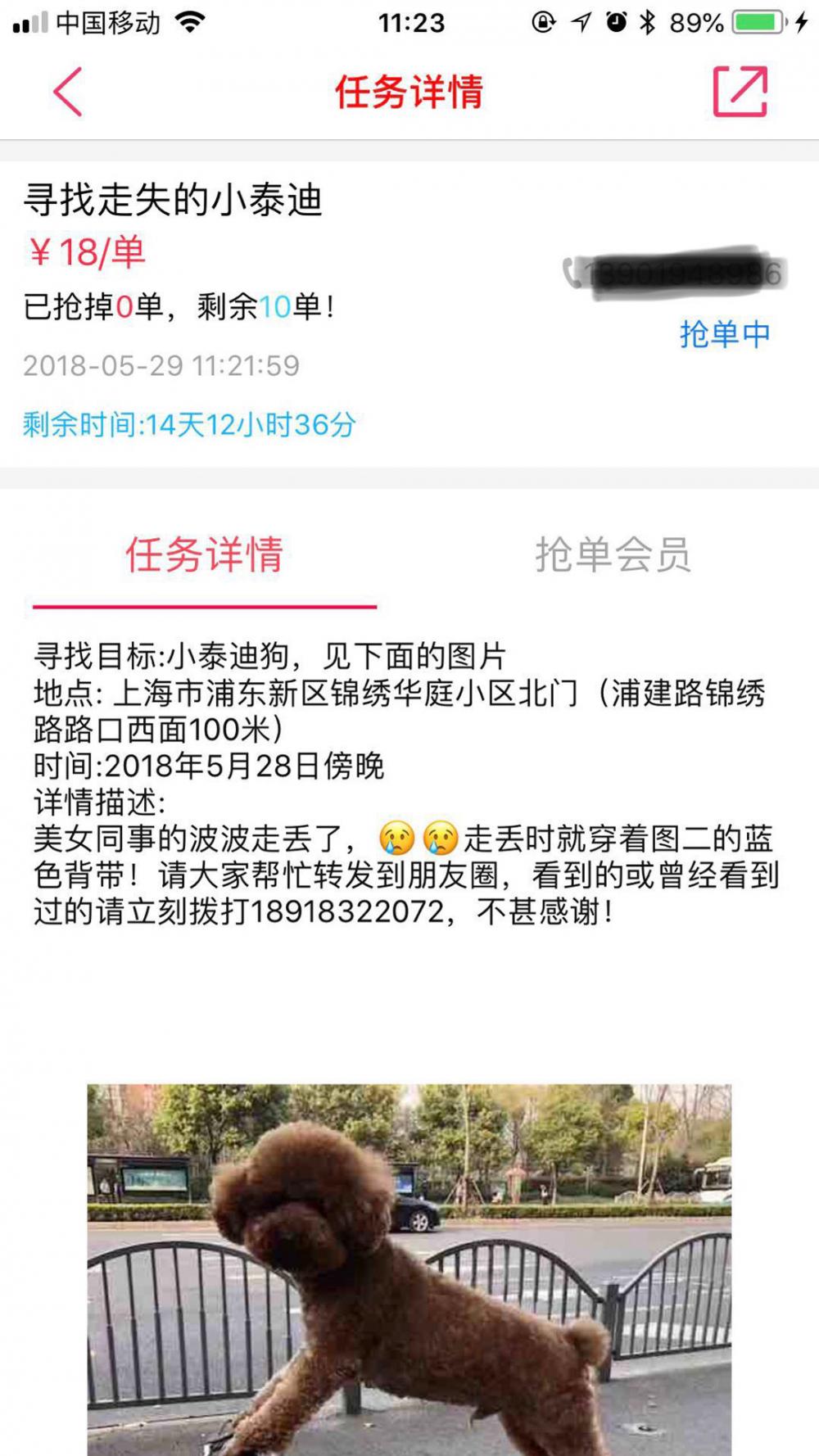
Task: Open the lost poodle photo
Action: tap(409, 1269)
